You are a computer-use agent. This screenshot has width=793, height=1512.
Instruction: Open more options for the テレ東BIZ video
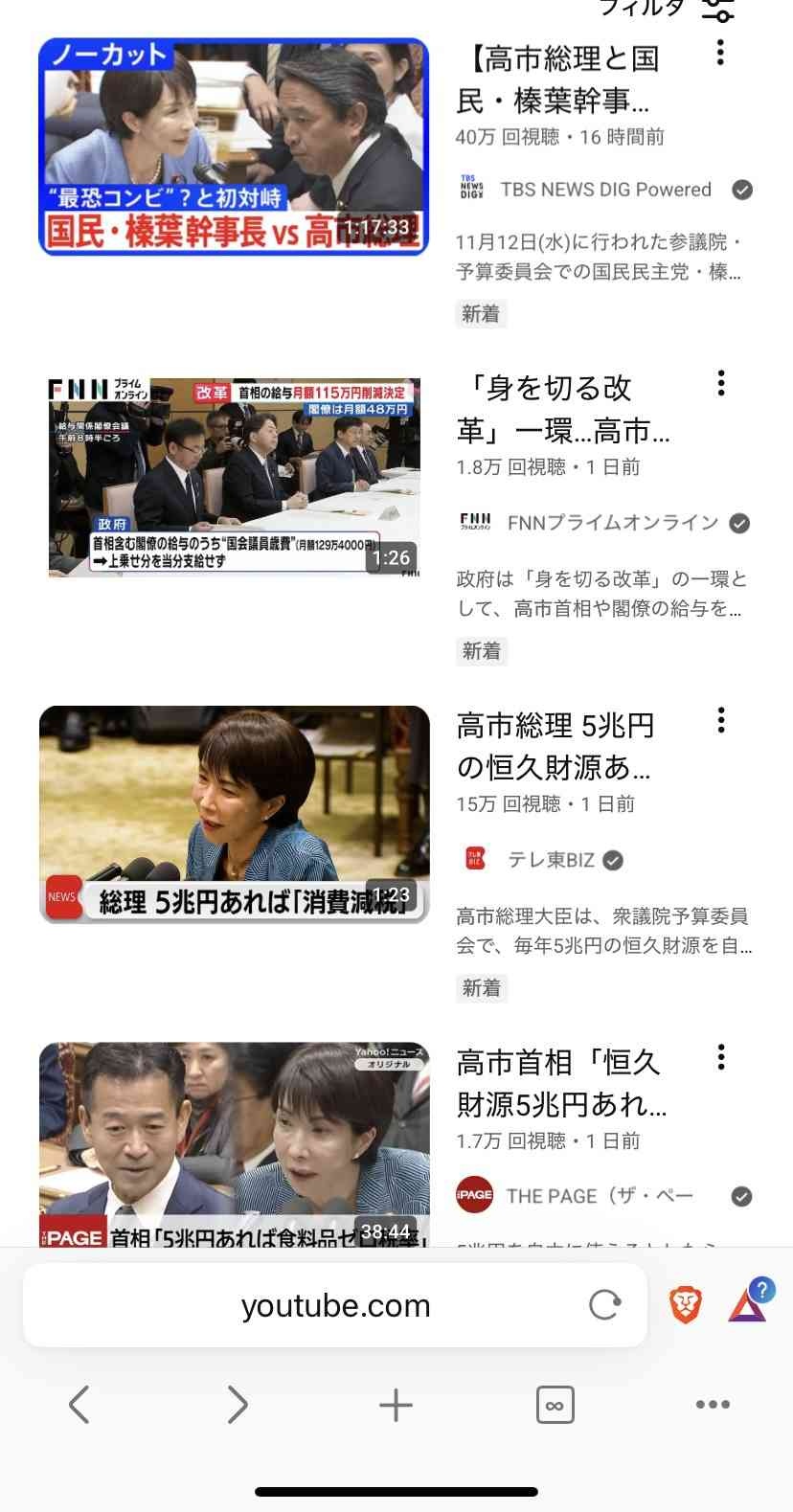720,720
